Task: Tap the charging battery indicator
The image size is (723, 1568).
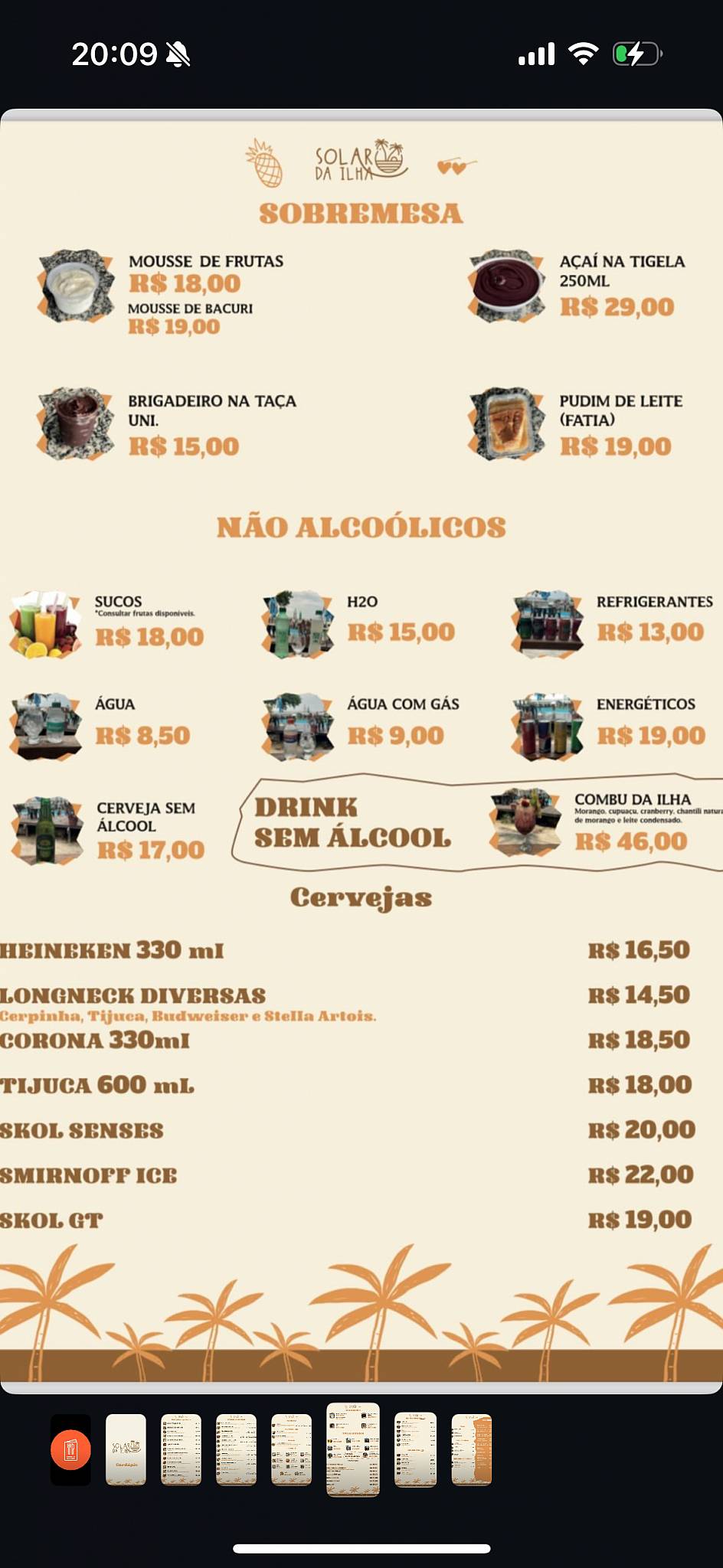Action: coord(640,52)
